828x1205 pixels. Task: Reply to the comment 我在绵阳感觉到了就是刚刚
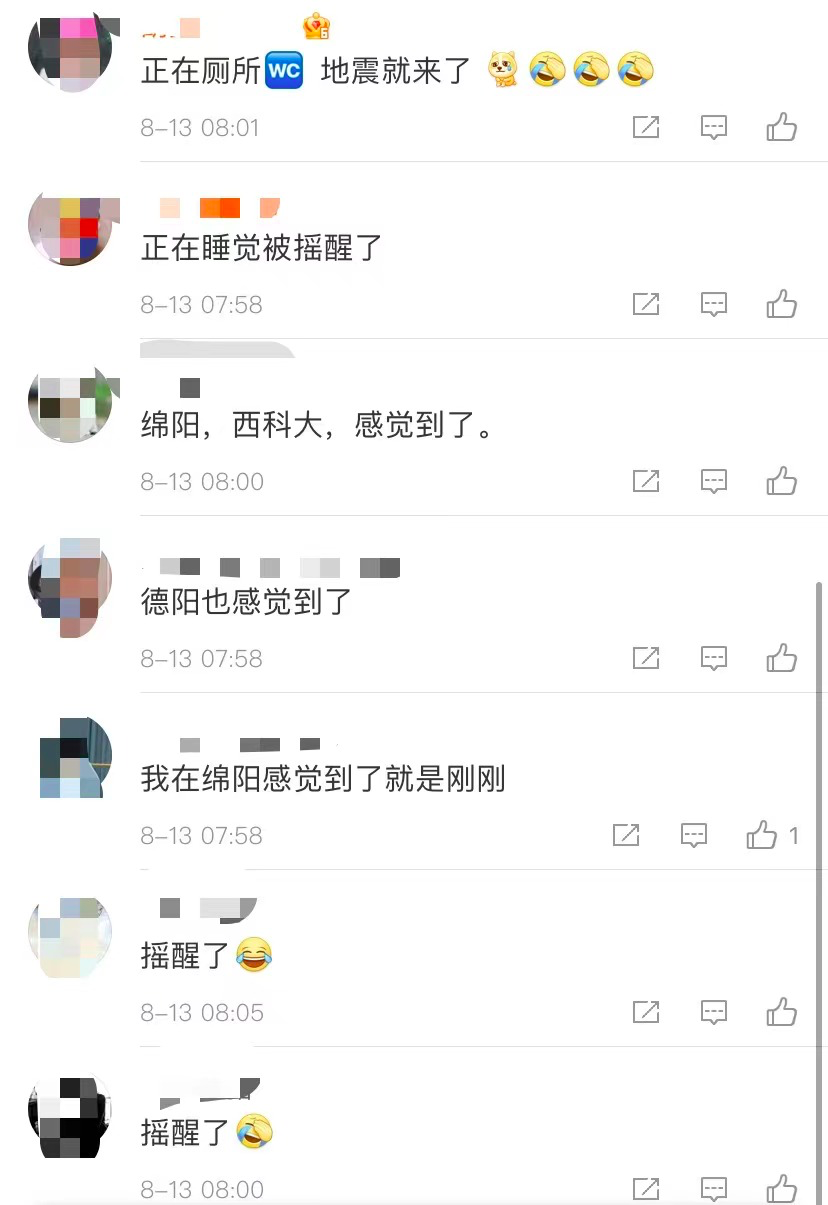click(x=693, y=835)
